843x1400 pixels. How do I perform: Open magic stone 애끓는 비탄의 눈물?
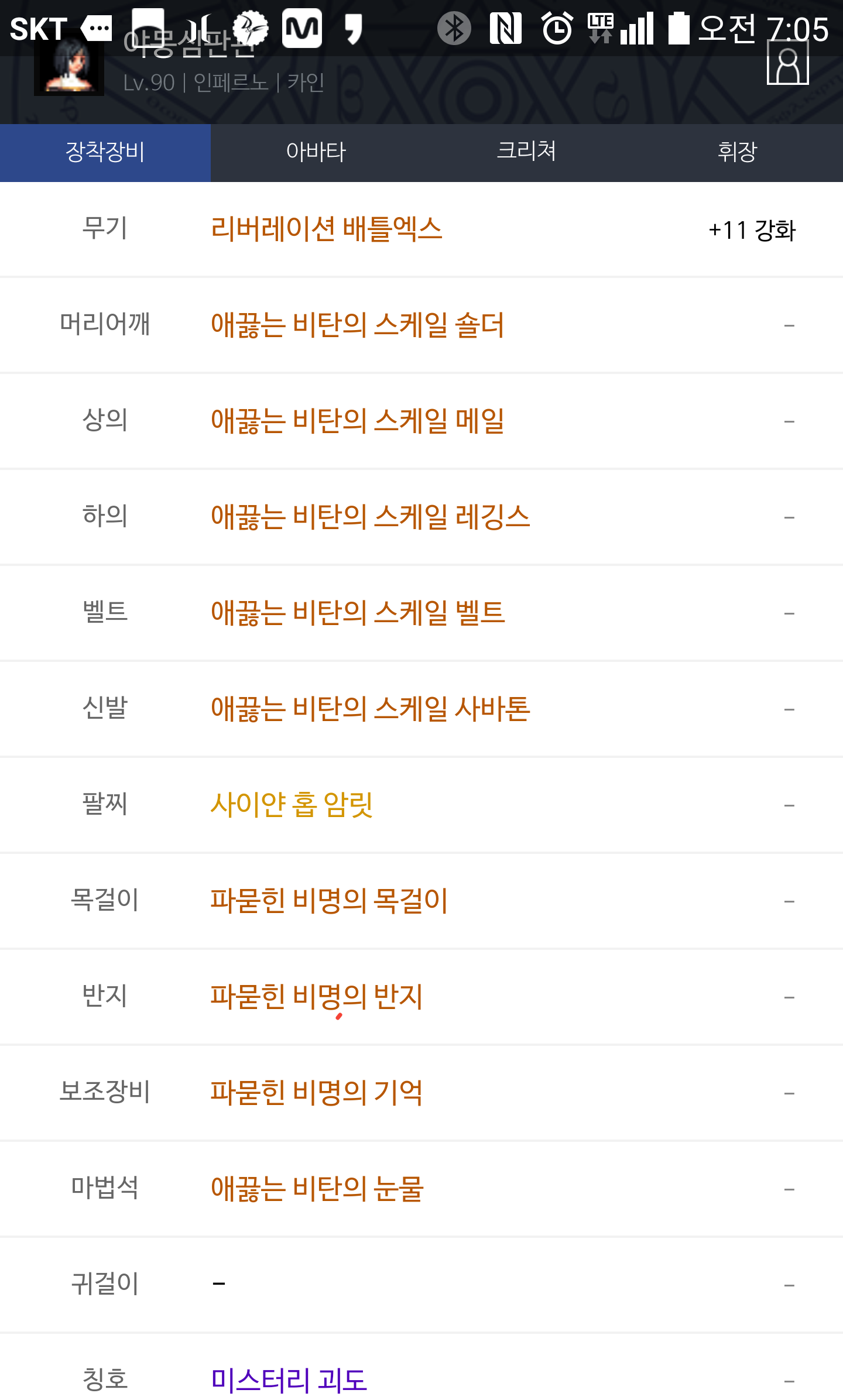coord(317,1189)
